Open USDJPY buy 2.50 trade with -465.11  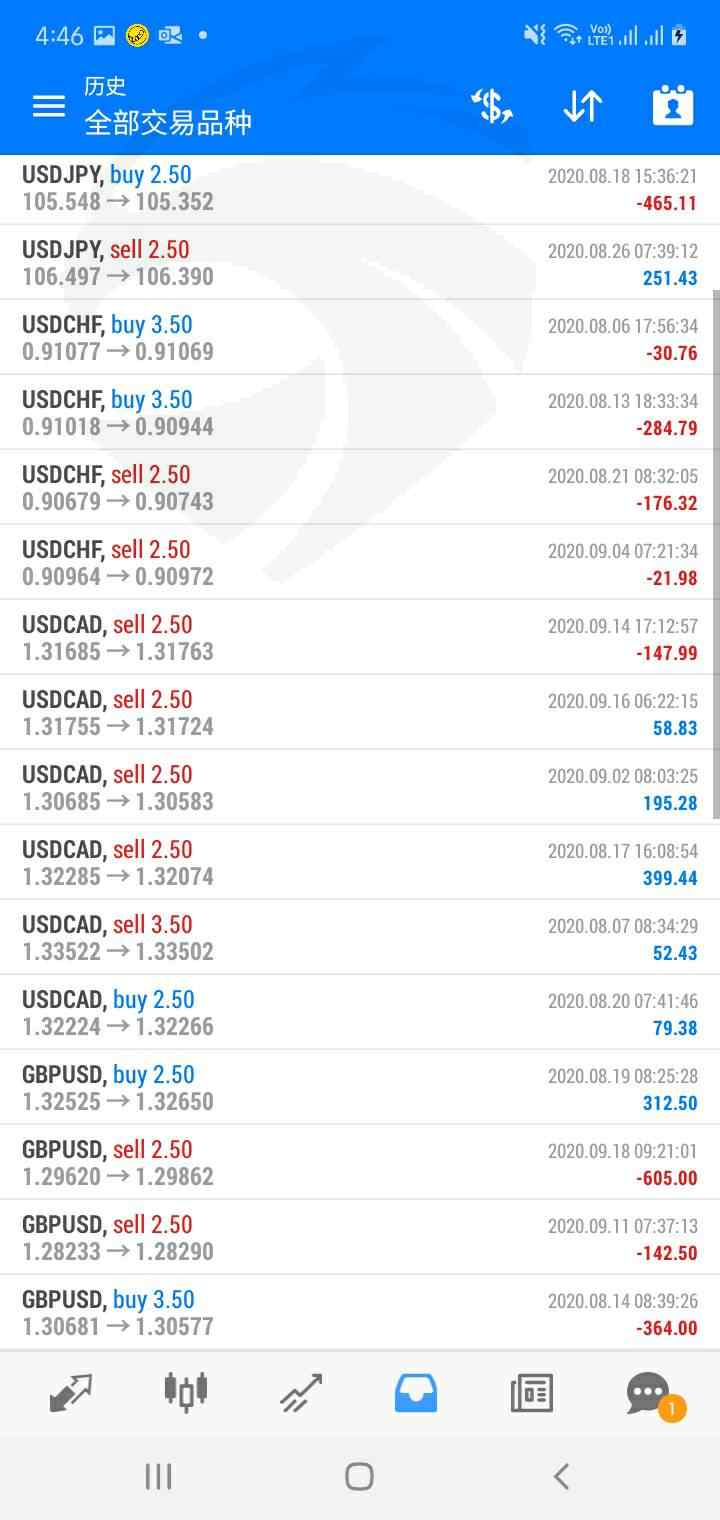360,188
